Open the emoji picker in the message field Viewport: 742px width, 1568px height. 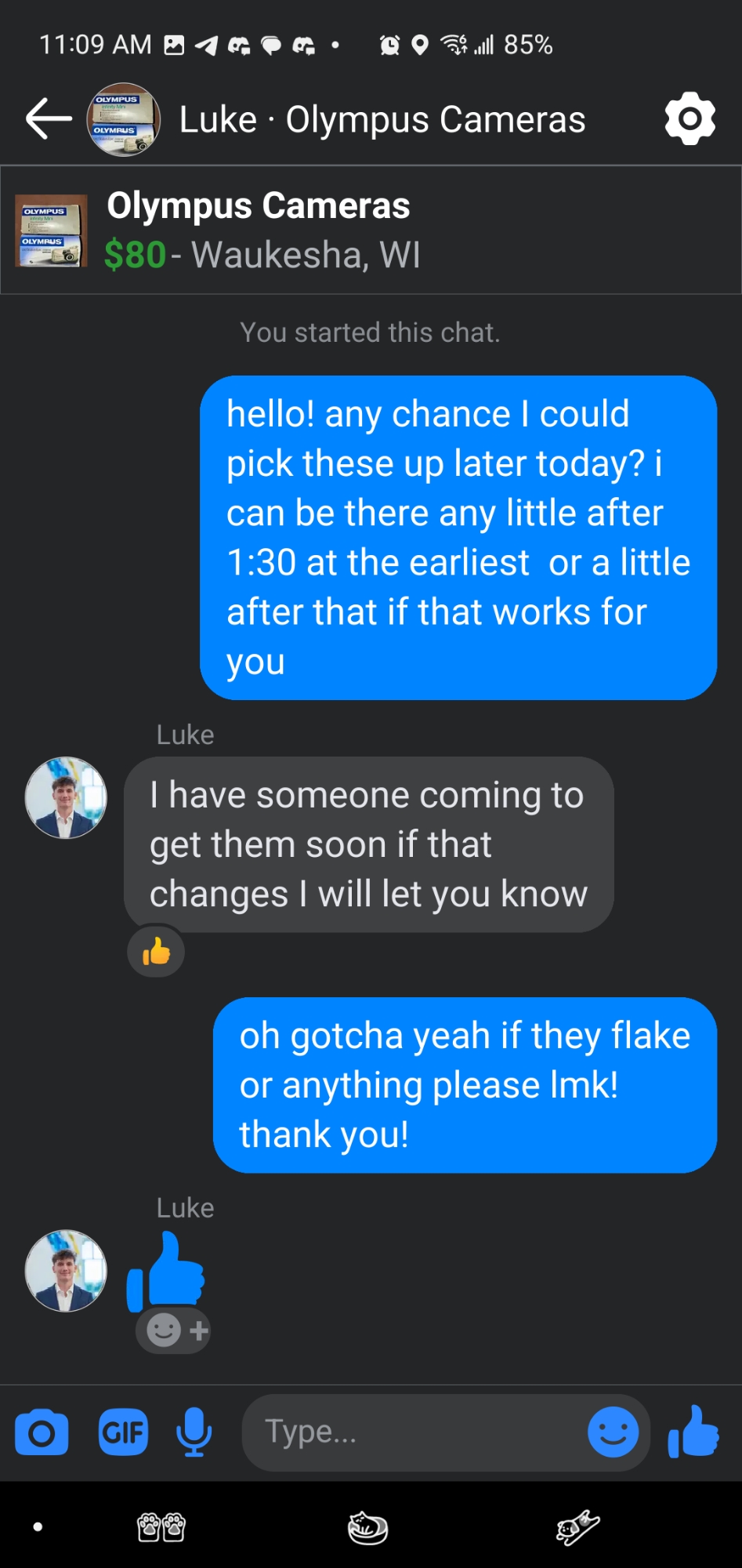613,1433
